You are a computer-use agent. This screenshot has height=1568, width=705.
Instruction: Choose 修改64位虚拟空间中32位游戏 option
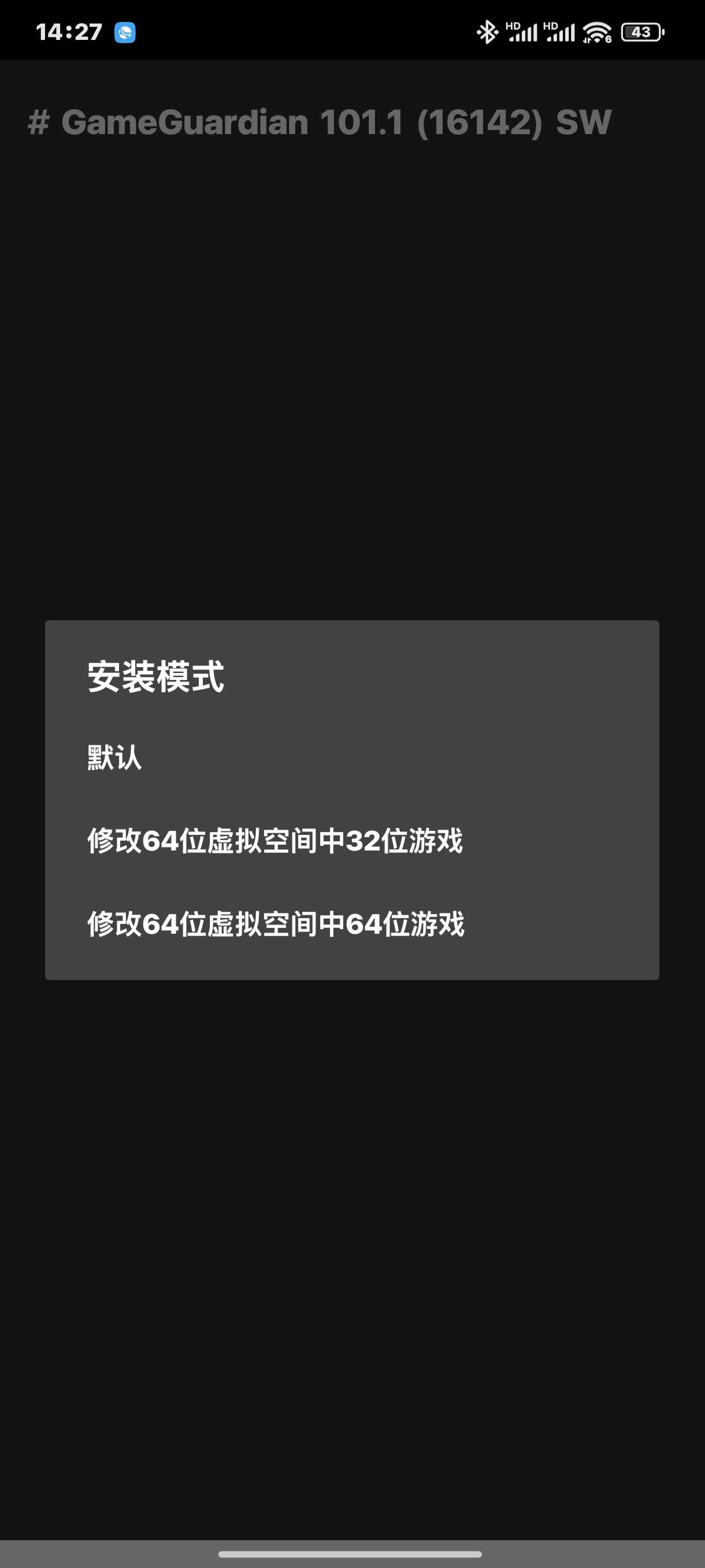click(x=351, y=841)
